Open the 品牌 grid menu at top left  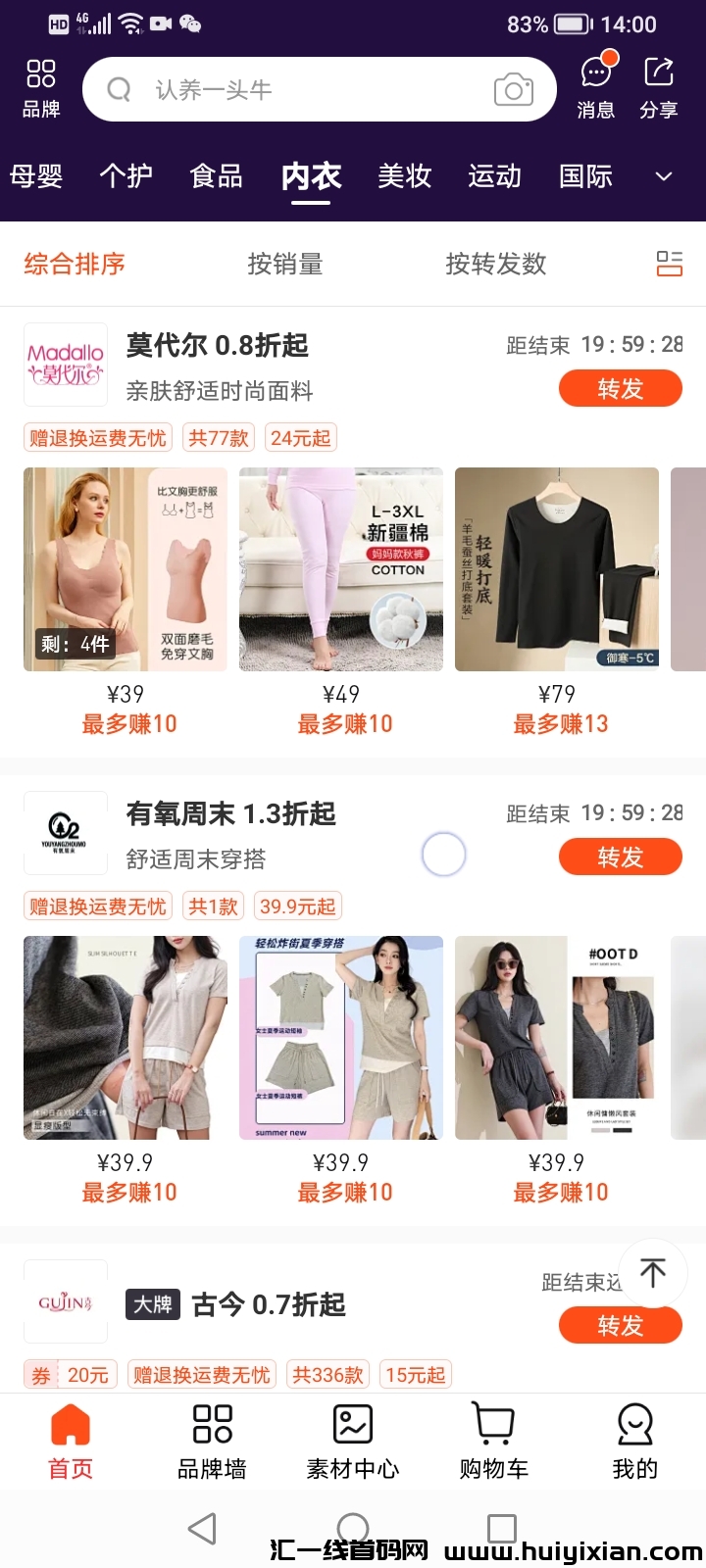click(x=41, y=88)
